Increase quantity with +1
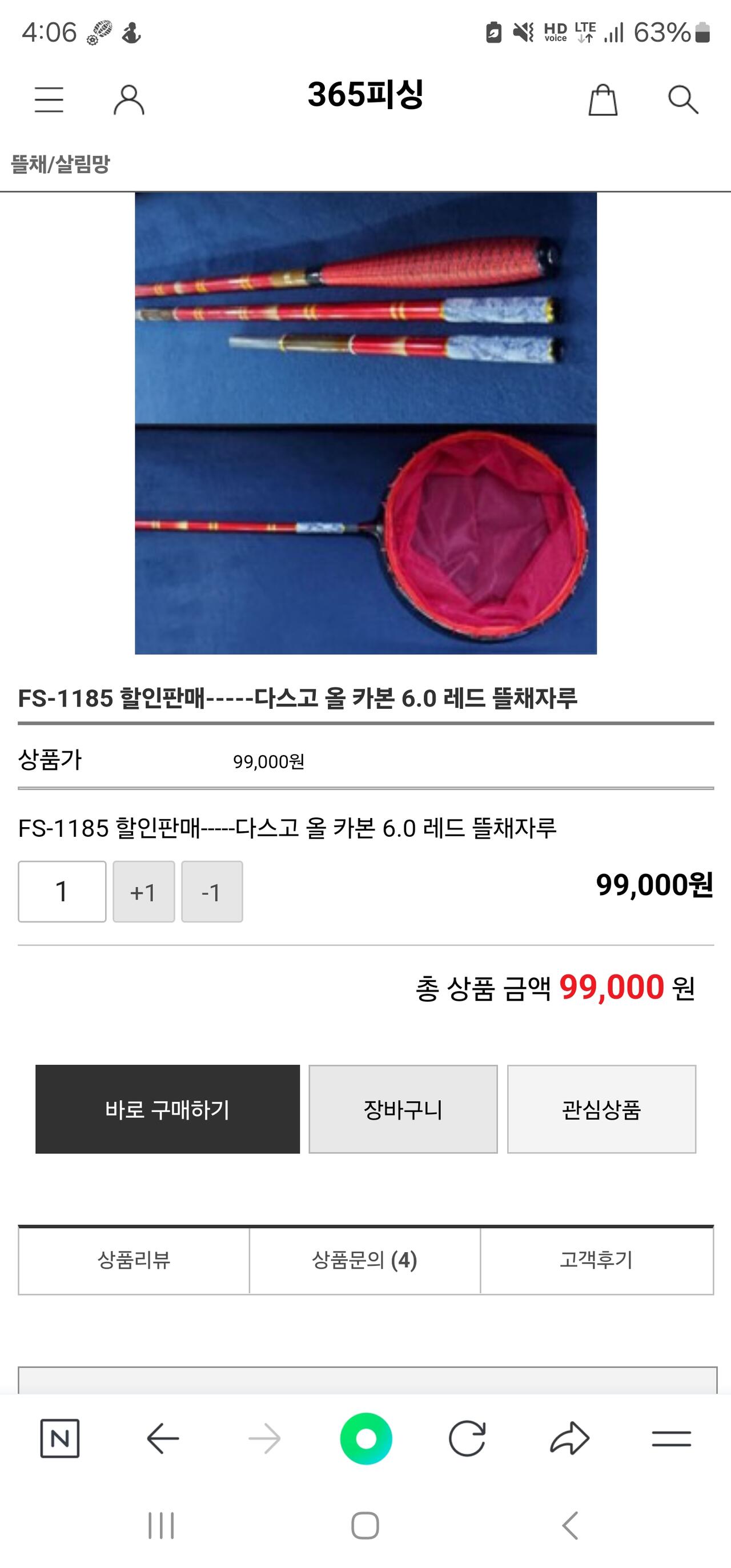This screenshot has width=731, height=1568. [144, 891]
